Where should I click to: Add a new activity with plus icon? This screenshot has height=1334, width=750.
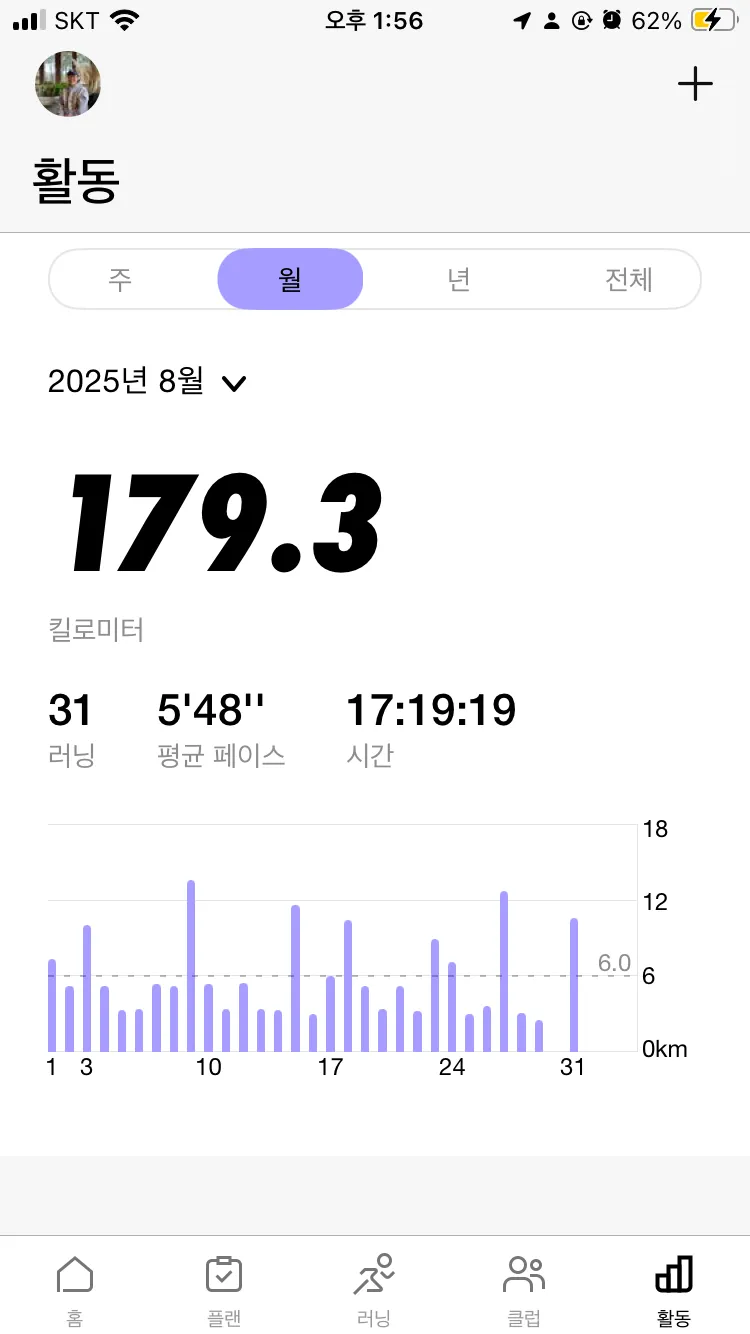(x=695, y=84)
